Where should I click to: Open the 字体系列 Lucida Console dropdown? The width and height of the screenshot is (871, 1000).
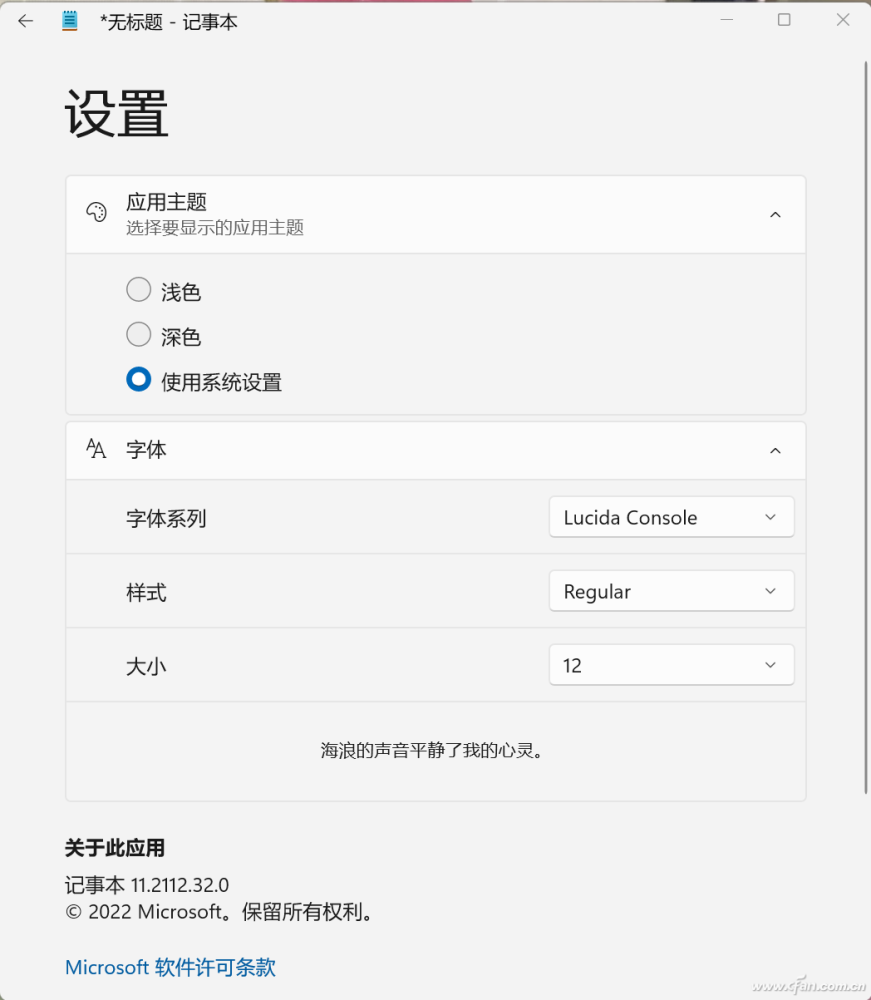(671, 517)
